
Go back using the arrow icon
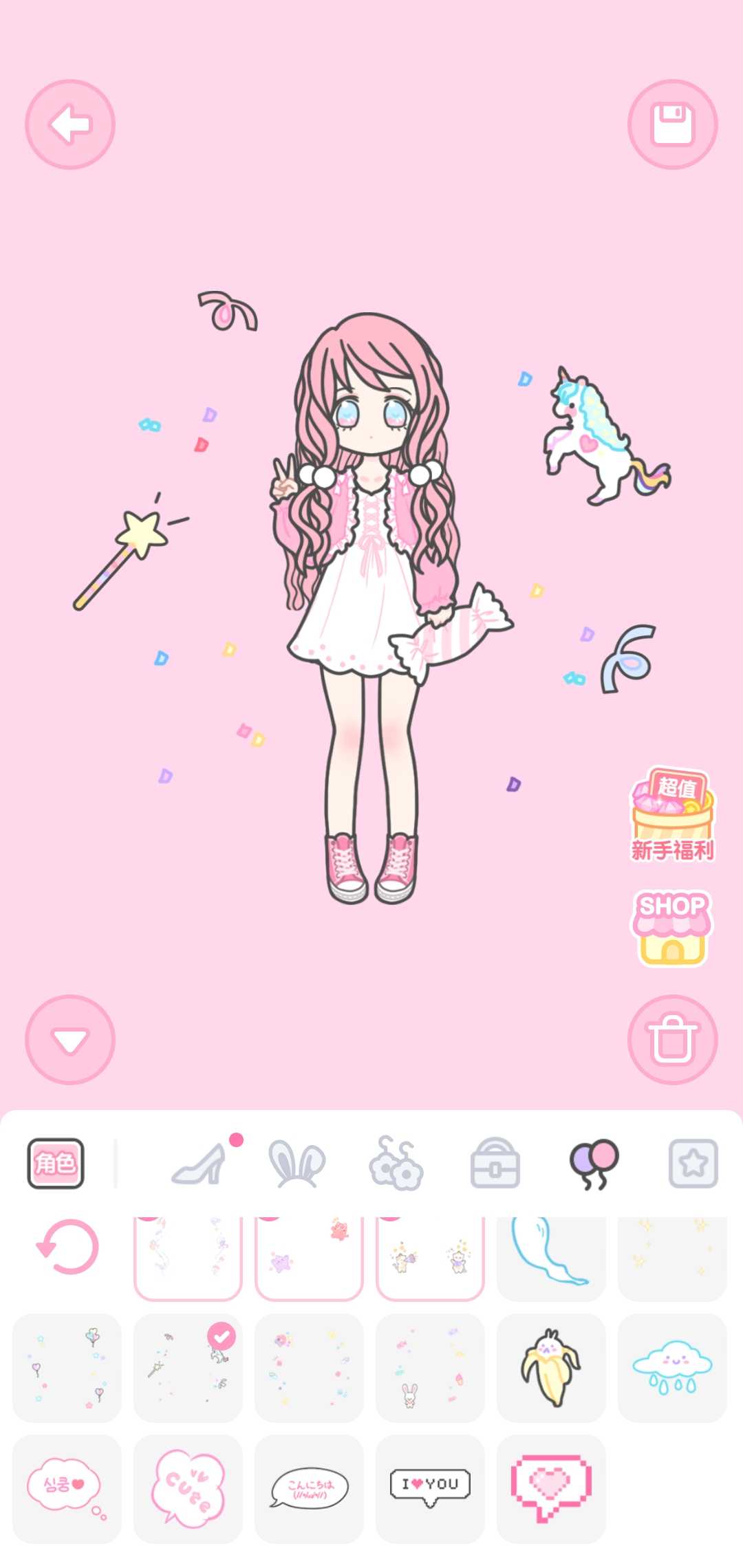[68, 124]
